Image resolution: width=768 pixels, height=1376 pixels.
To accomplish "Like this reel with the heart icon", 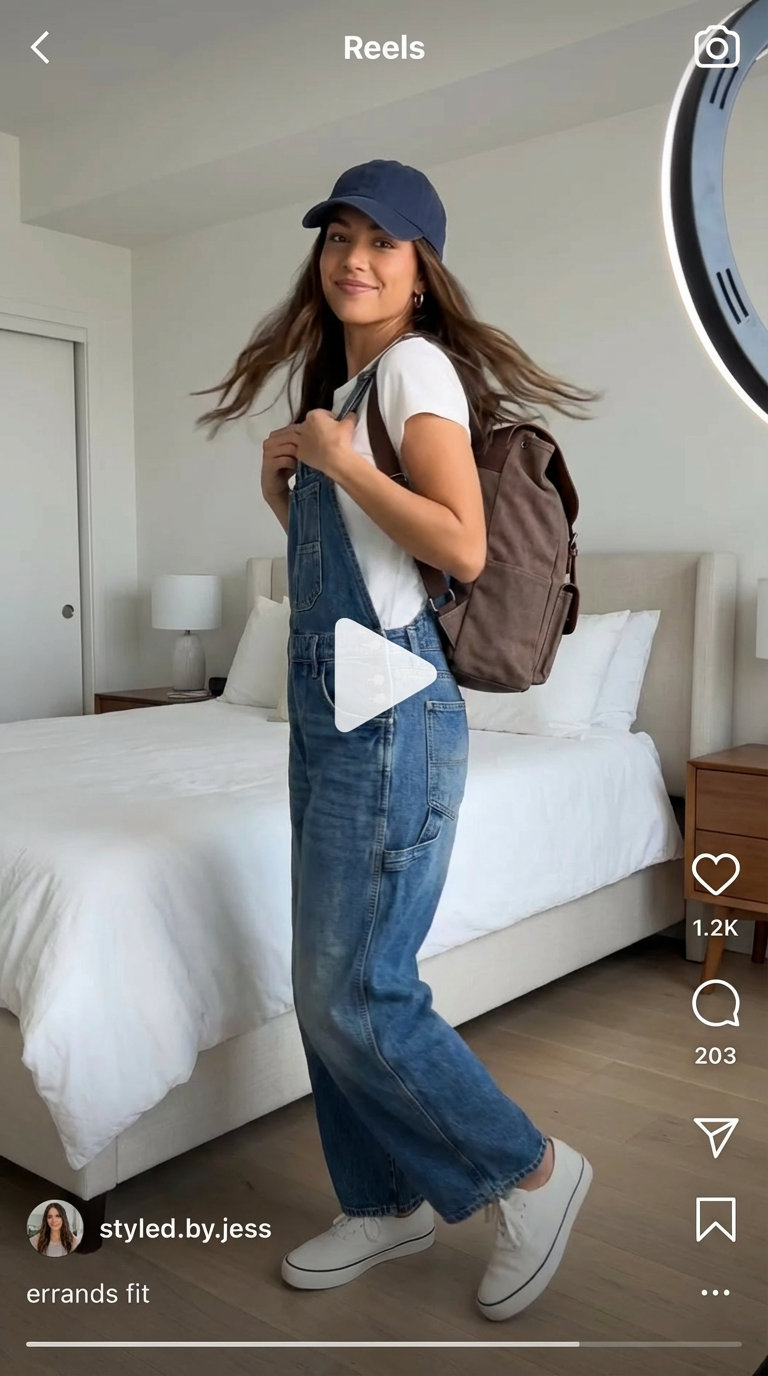I will tap(715, 875).
